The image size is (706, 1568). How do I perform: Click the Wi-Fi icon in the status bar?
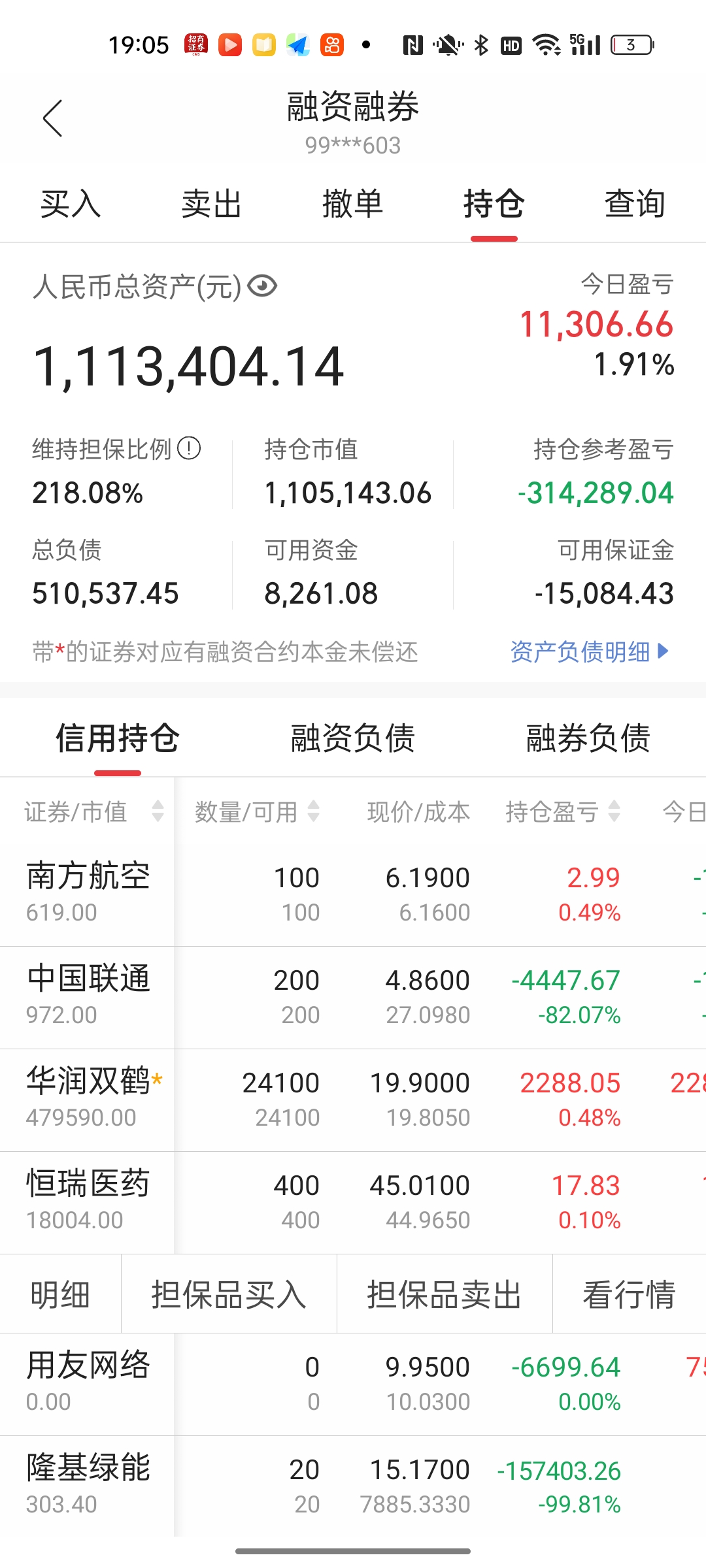tap(546, 44)
